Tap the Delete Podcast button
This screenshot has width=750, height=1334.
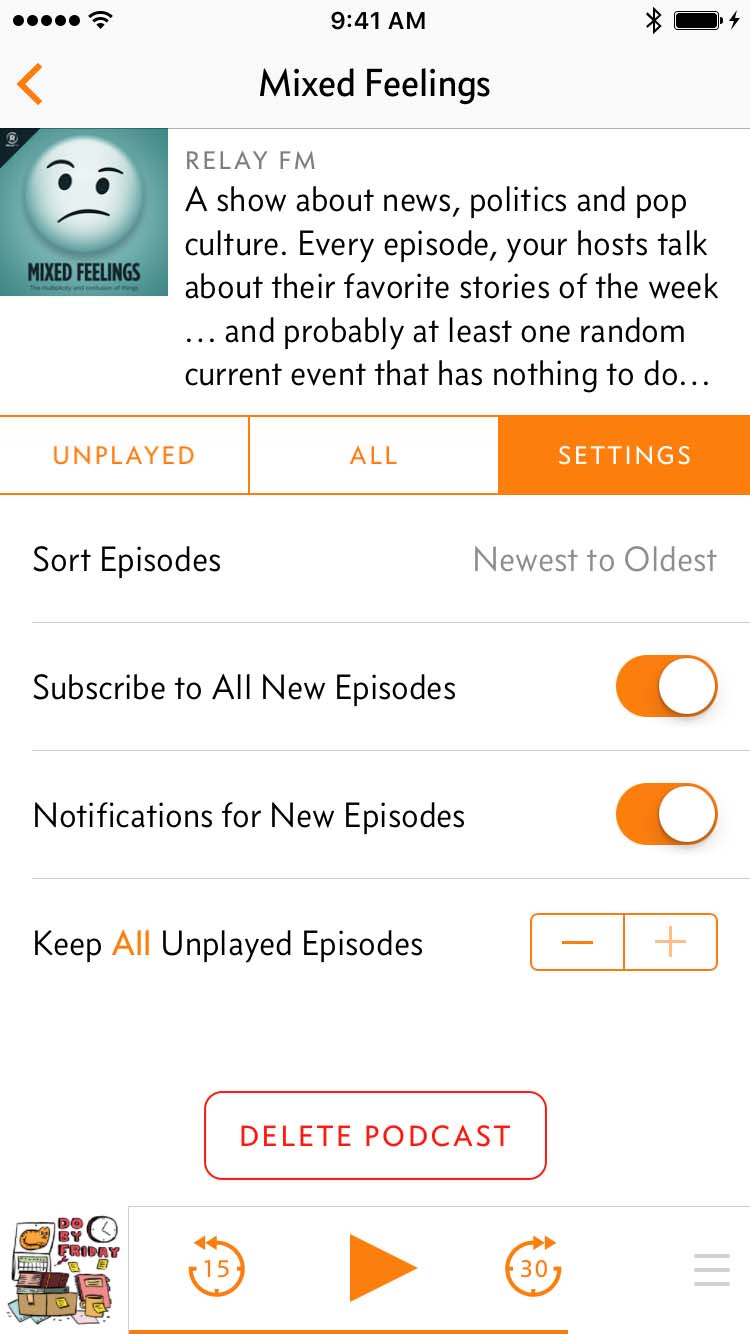pyautogui.click(x=375, y=1136)
